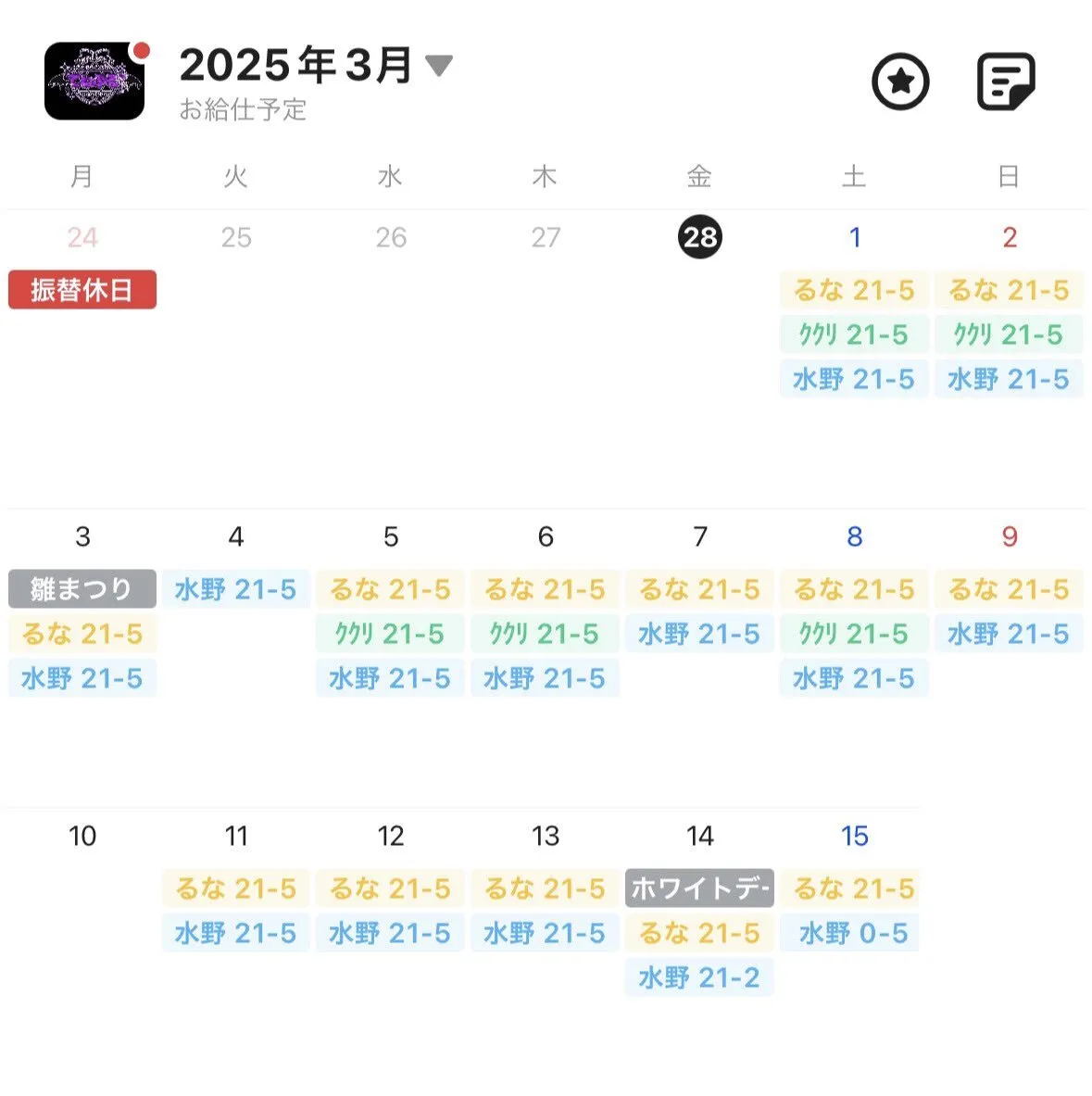Select today's date 28
1092x1096 pixels.
pos(699,237)
